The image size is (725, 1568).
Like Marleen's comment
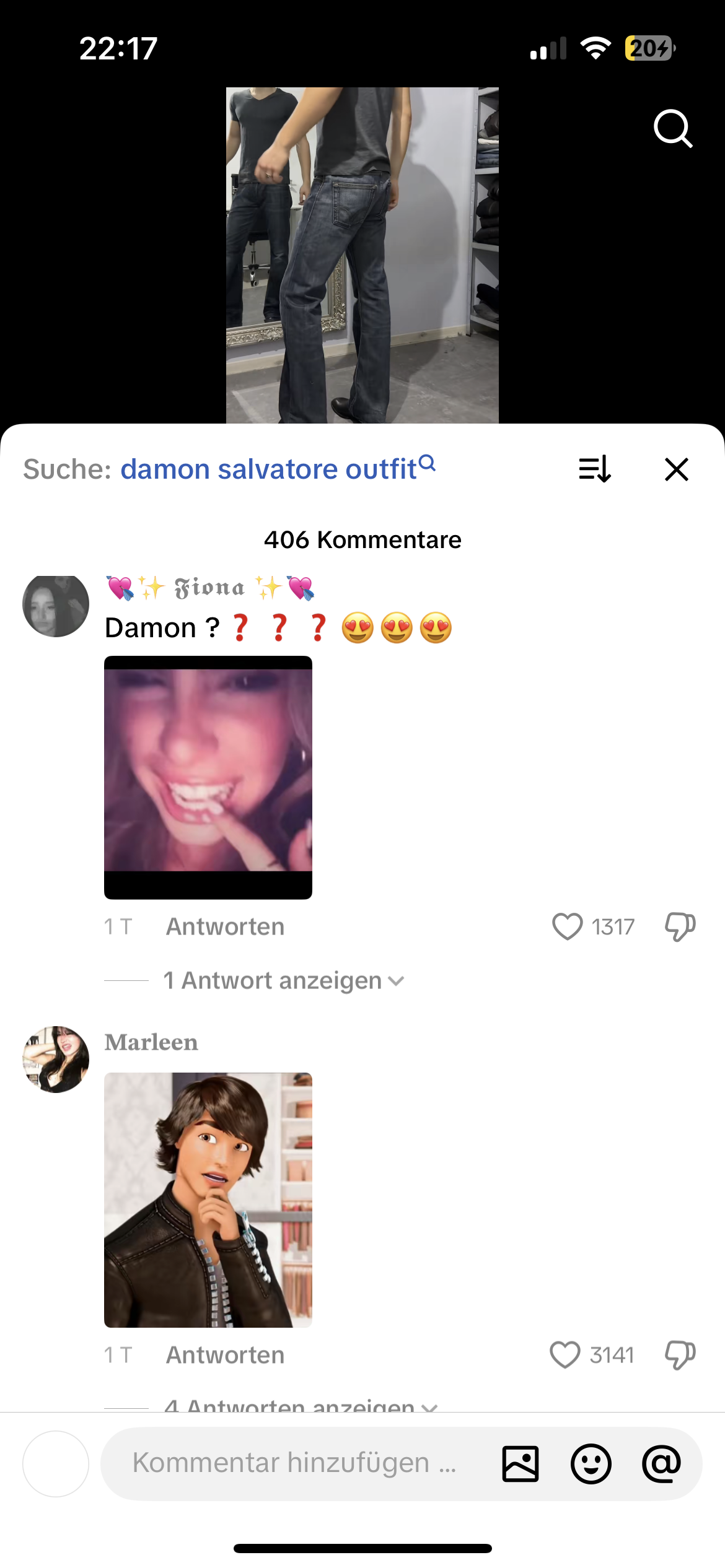(565, 1355)
